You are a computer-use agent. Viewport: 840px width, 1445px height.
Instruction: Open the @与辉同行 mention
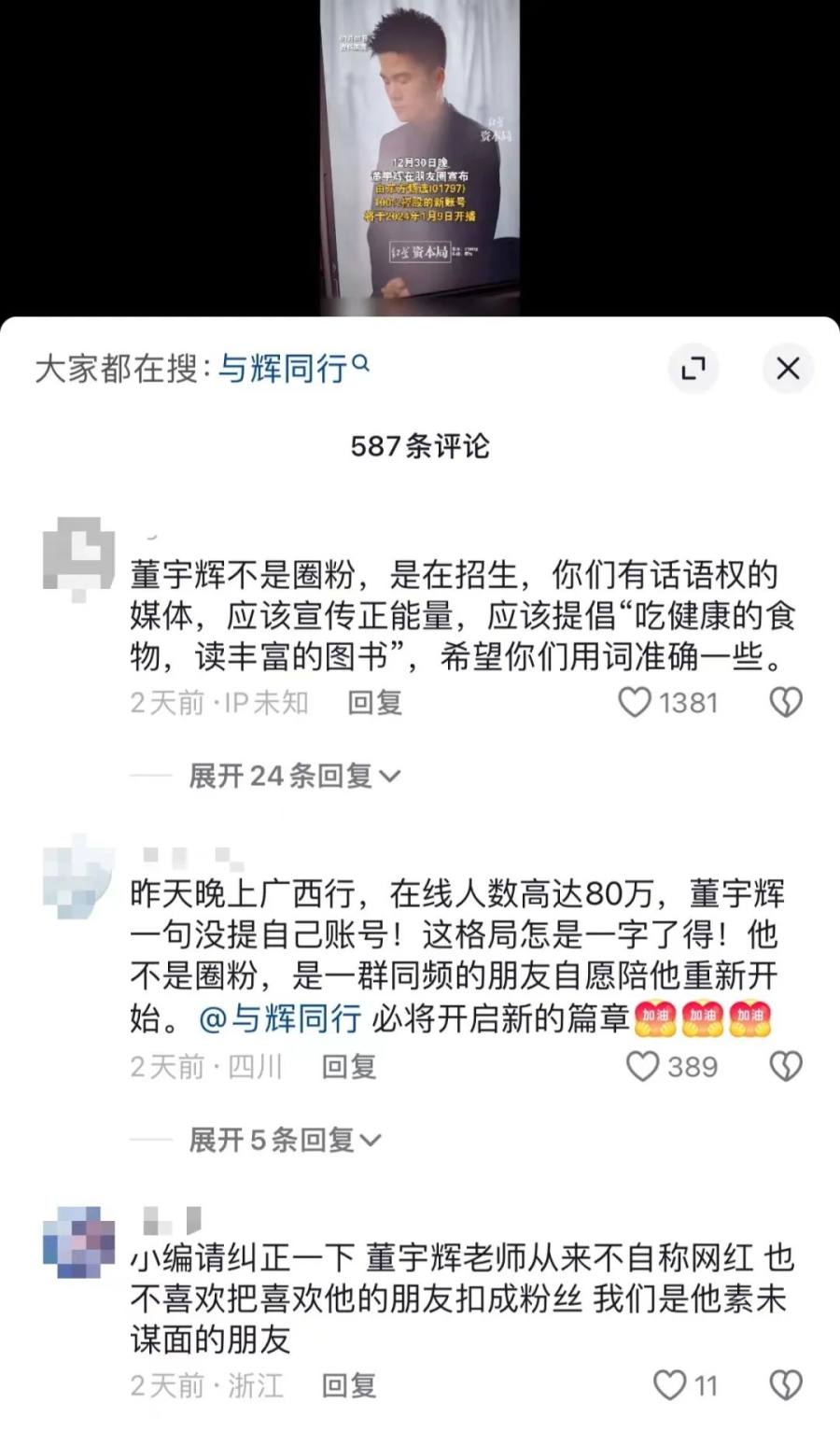pos(280,1018)
